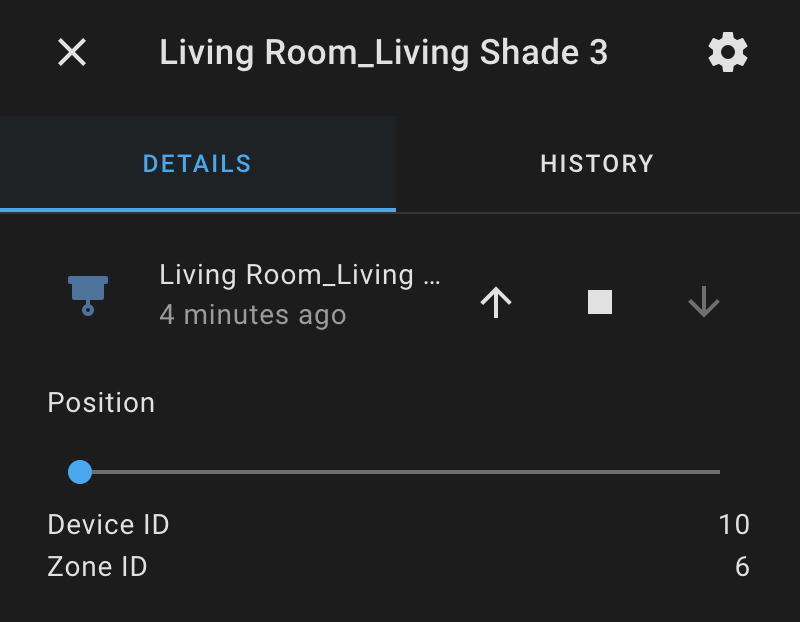Open the shade with the up arrow
800x622 pixels.
coord(496,302)
